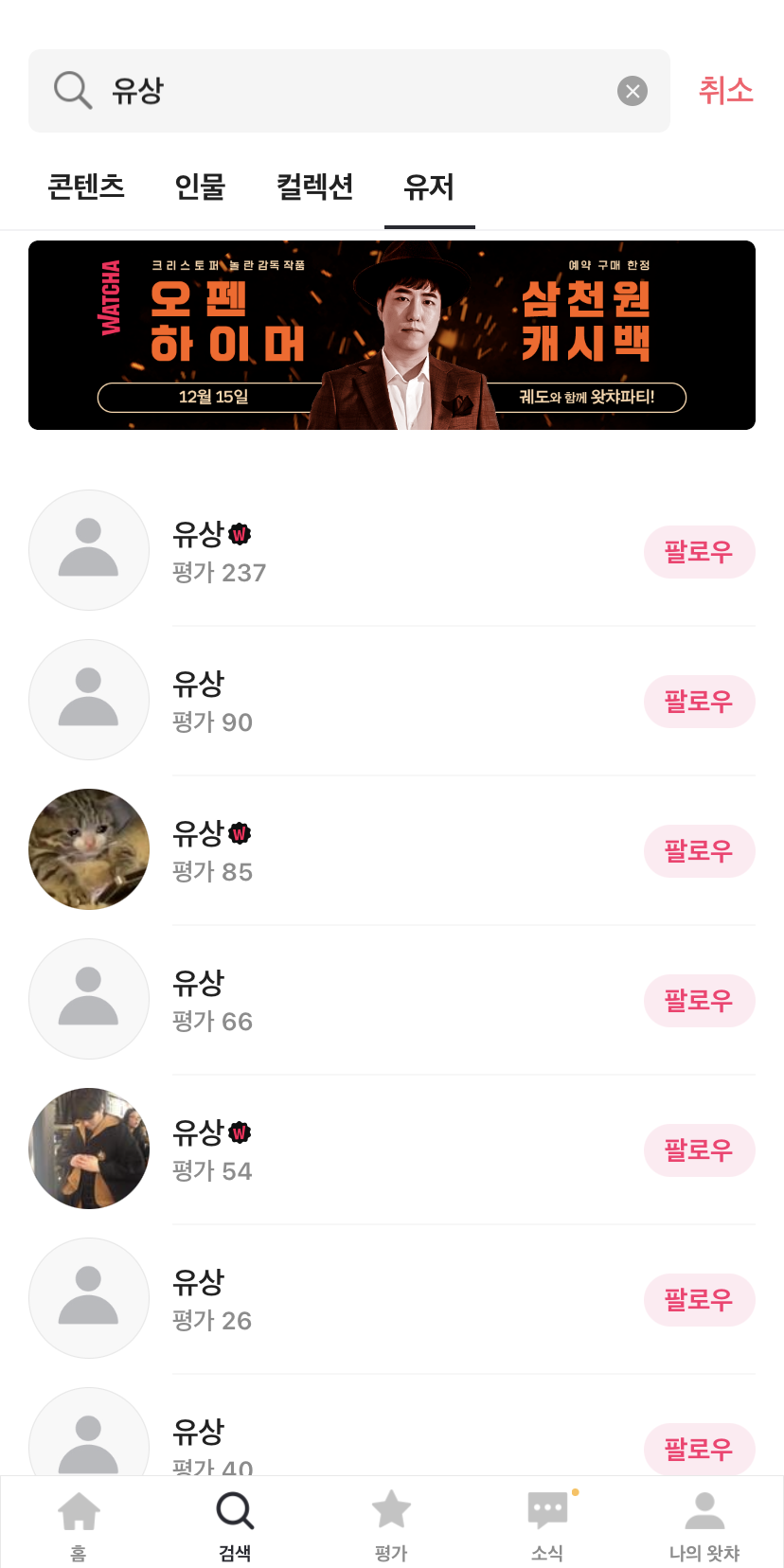Open the 평가 tab in bottom navigation
Screen dimensions: 784x1568
pos(391,1523)
